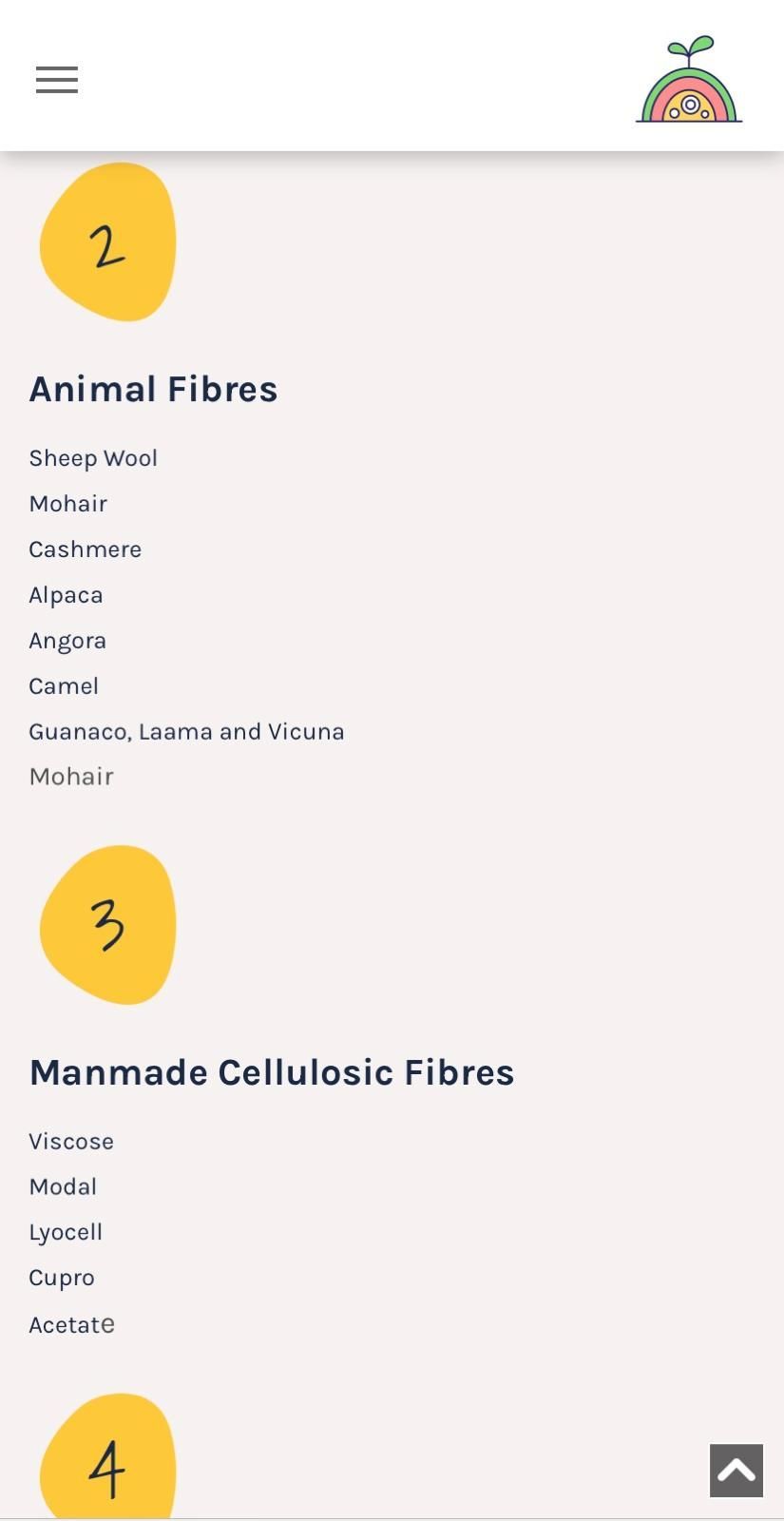This screenshot has height=1521, width=784.
Task: Tap the scroll-to-top arrow button
Action: tap(736, 1470)
